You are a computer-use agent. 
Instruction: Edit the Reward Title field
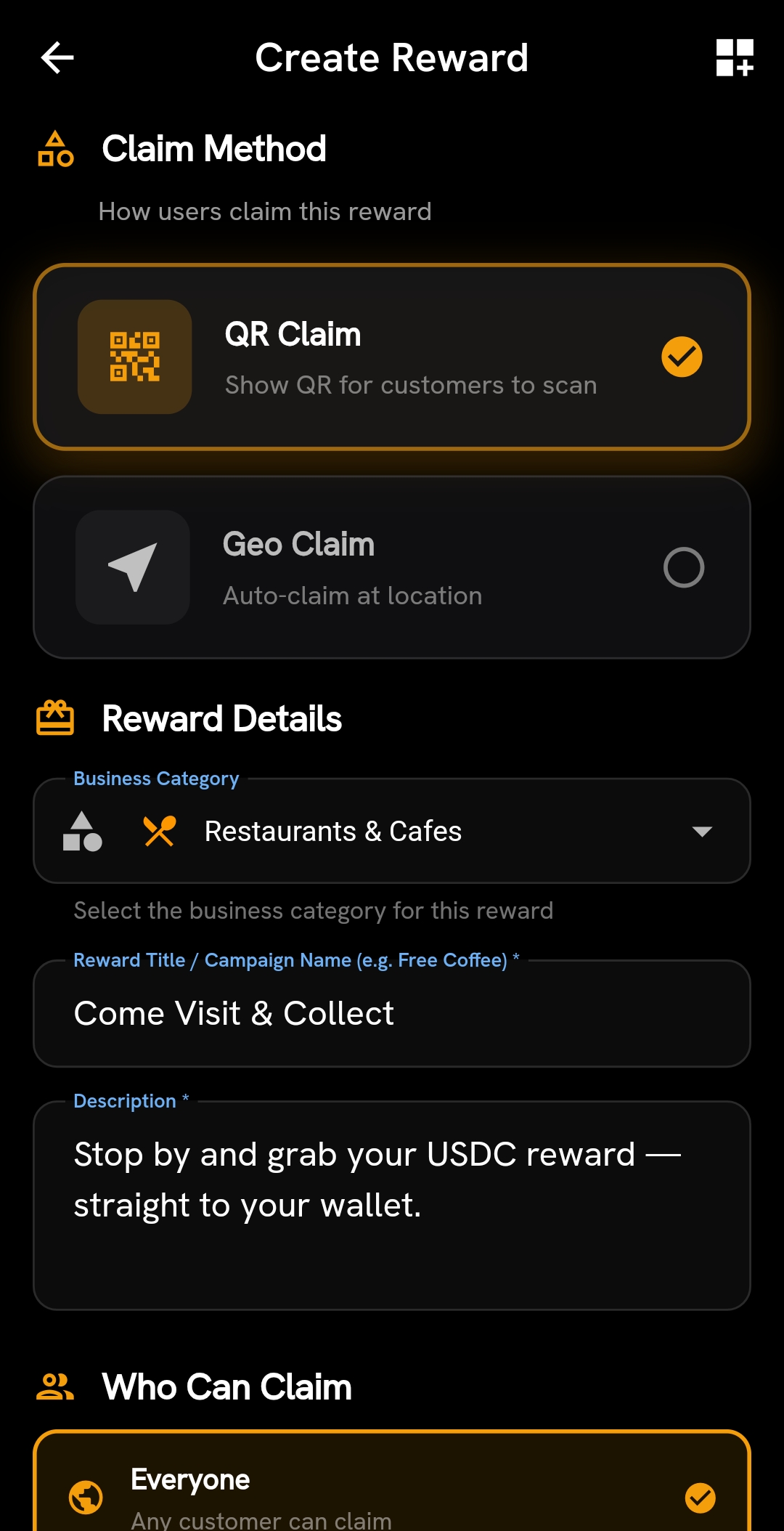tap(392, 1014)
